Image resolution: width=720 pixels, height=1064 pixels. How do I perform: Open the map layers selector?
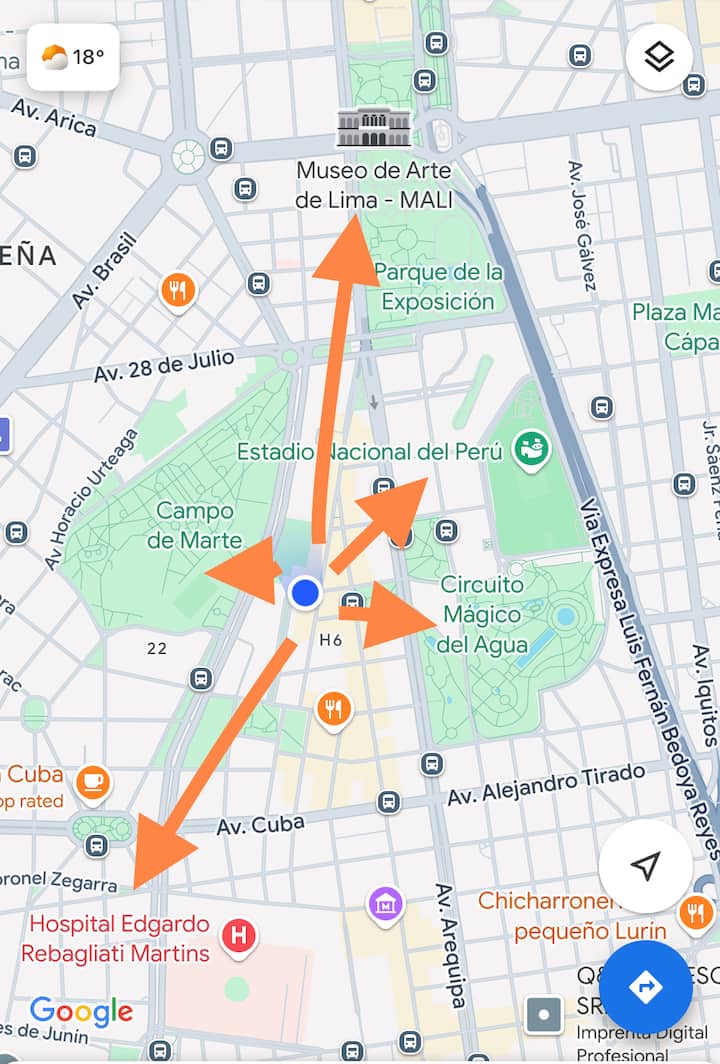pos(659,57)
